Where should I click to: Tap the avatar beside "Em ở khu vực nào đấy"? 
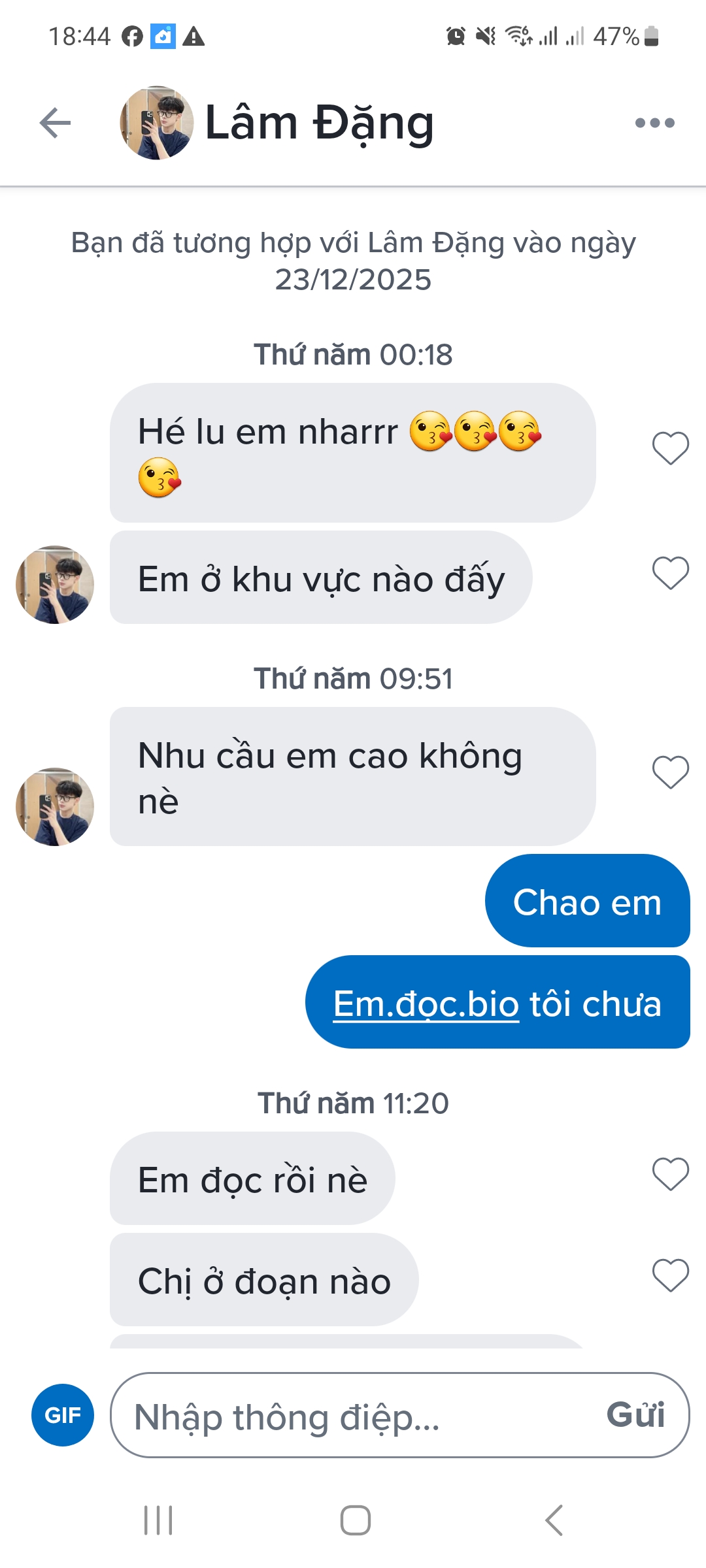point(55,585)
